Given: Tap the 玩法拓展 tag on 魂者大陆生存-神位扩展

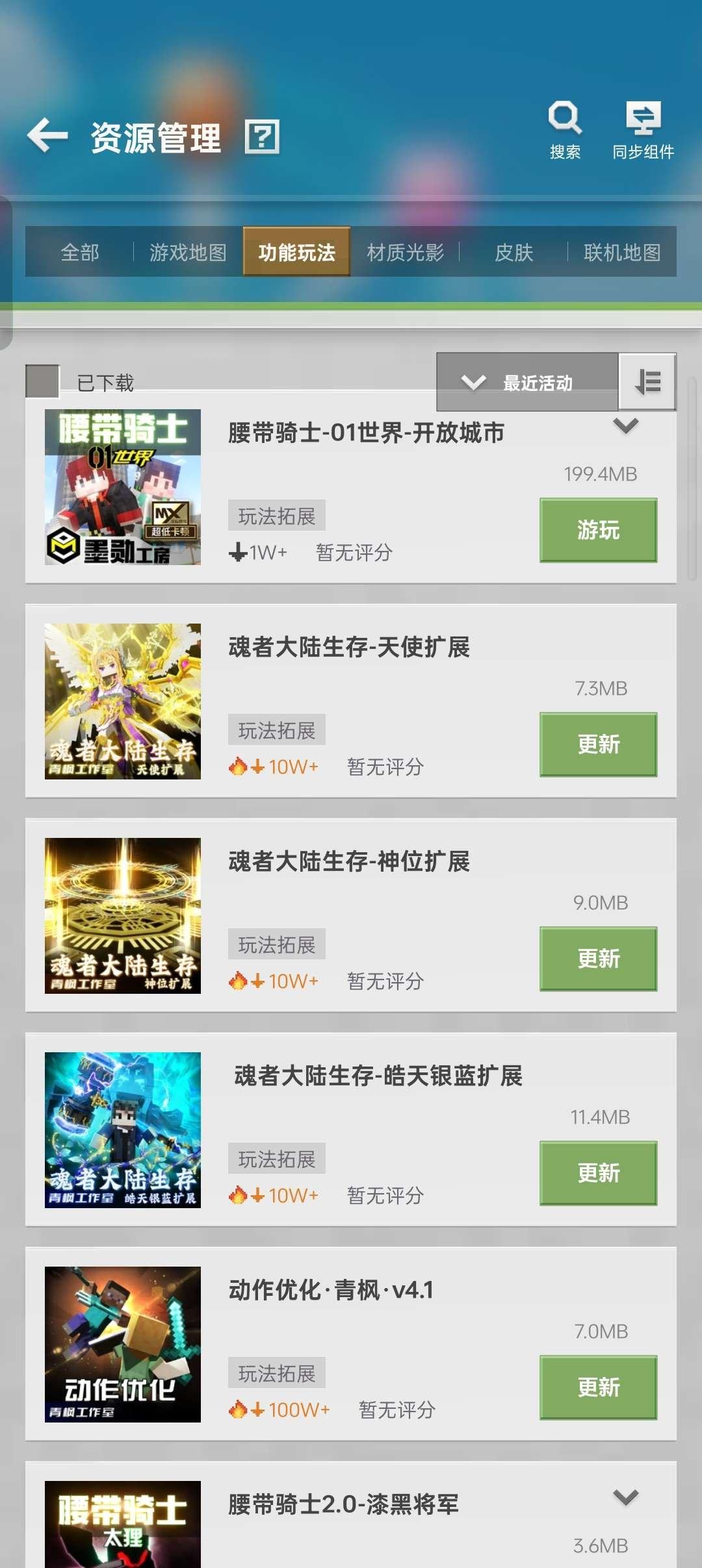Looking at the screenshot, I should click(x=276, y=944).
